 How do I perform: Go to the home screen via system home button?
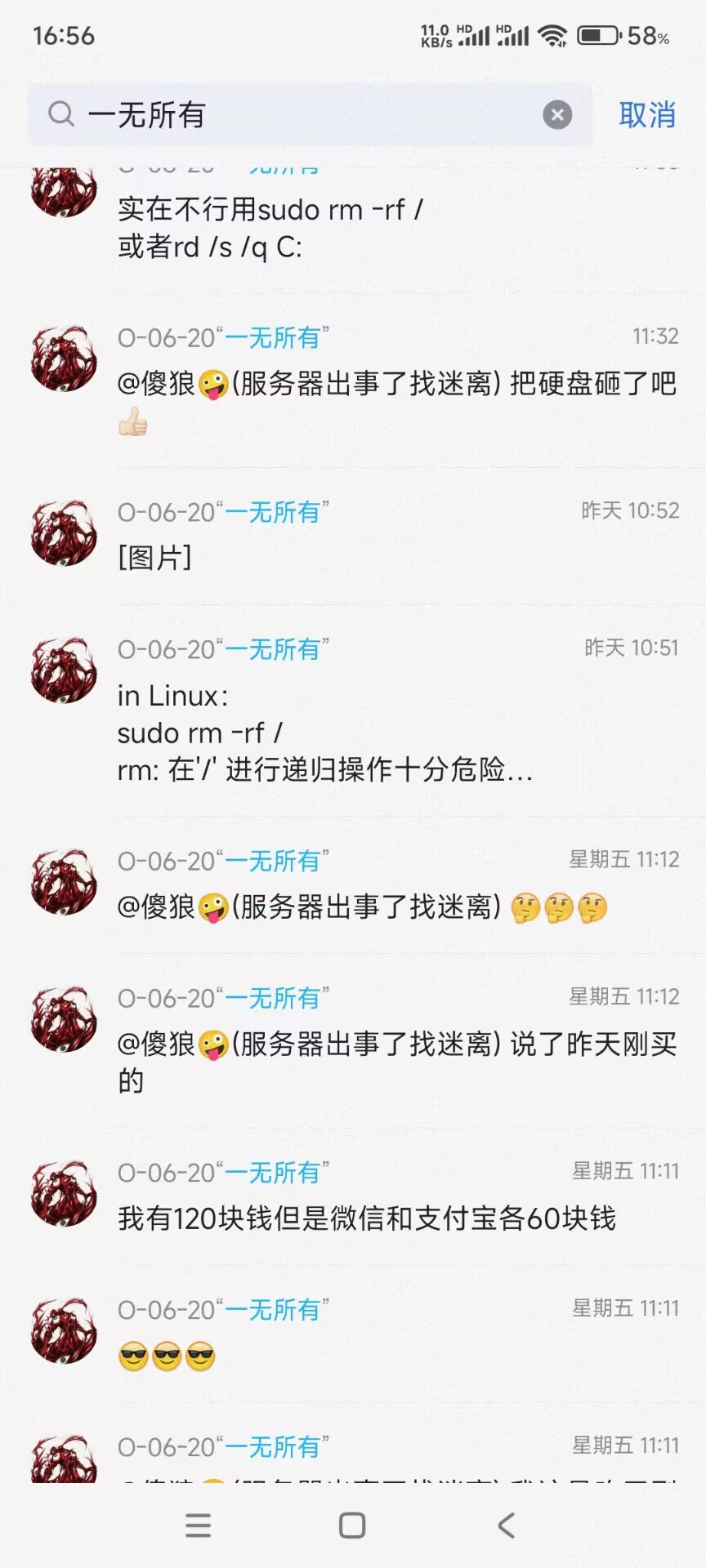[x=352, y=1525]
